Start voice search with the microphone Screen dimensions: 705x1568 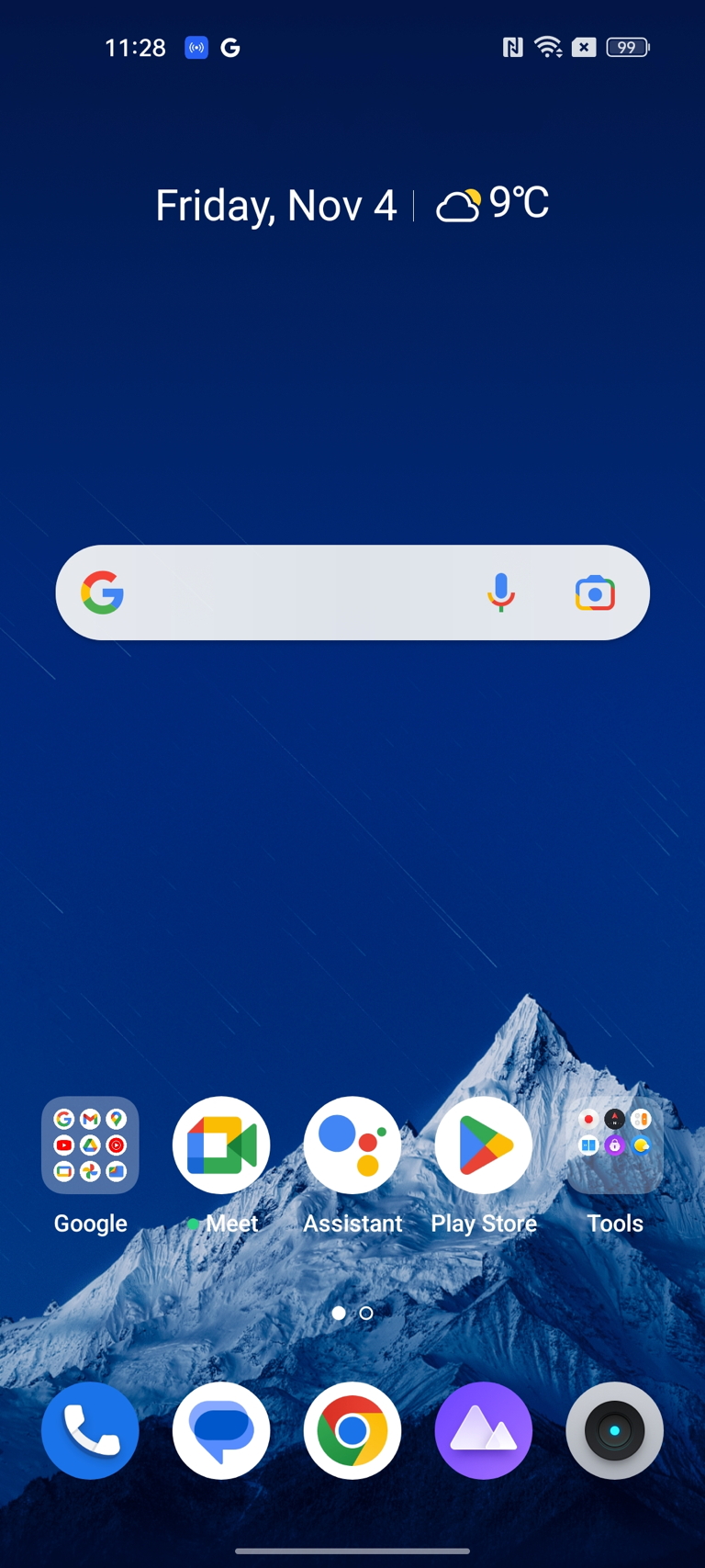click(500, 592)
